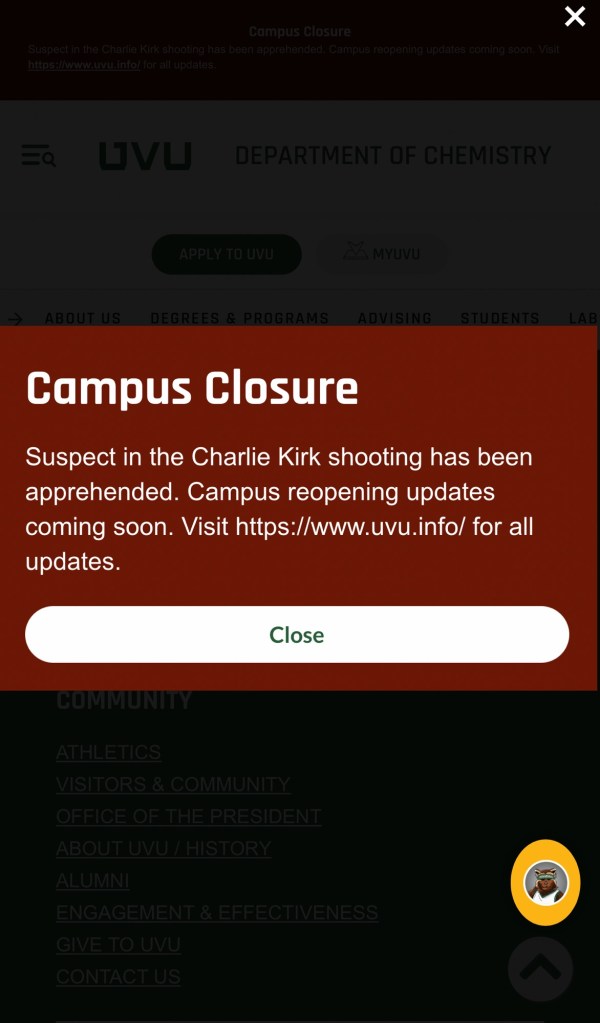This screenshot has width=600, height=1023.
Task: Open the myUVU portal button
Action: pyautogui.click(x=382, y=254)
